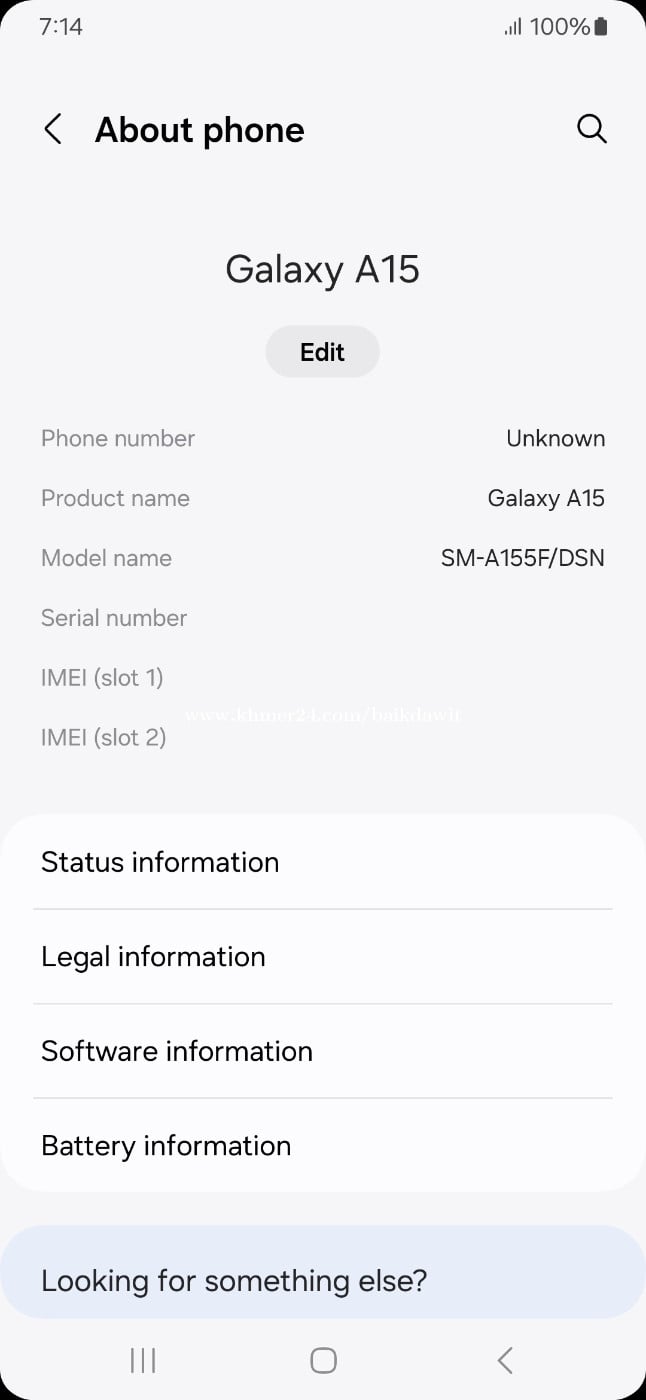Viewport: 646px width, 1400px height.
Task: View Software information
Action: coord(322,1051)
